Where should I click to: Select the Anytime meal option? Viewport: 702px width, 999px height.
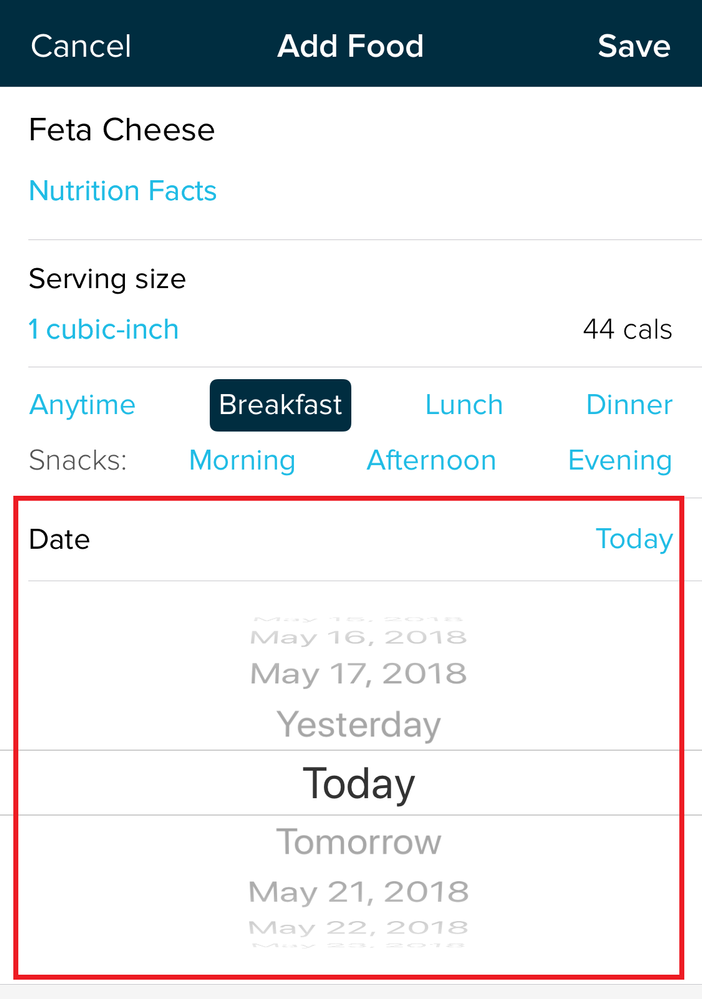click(x=82, y=405)
